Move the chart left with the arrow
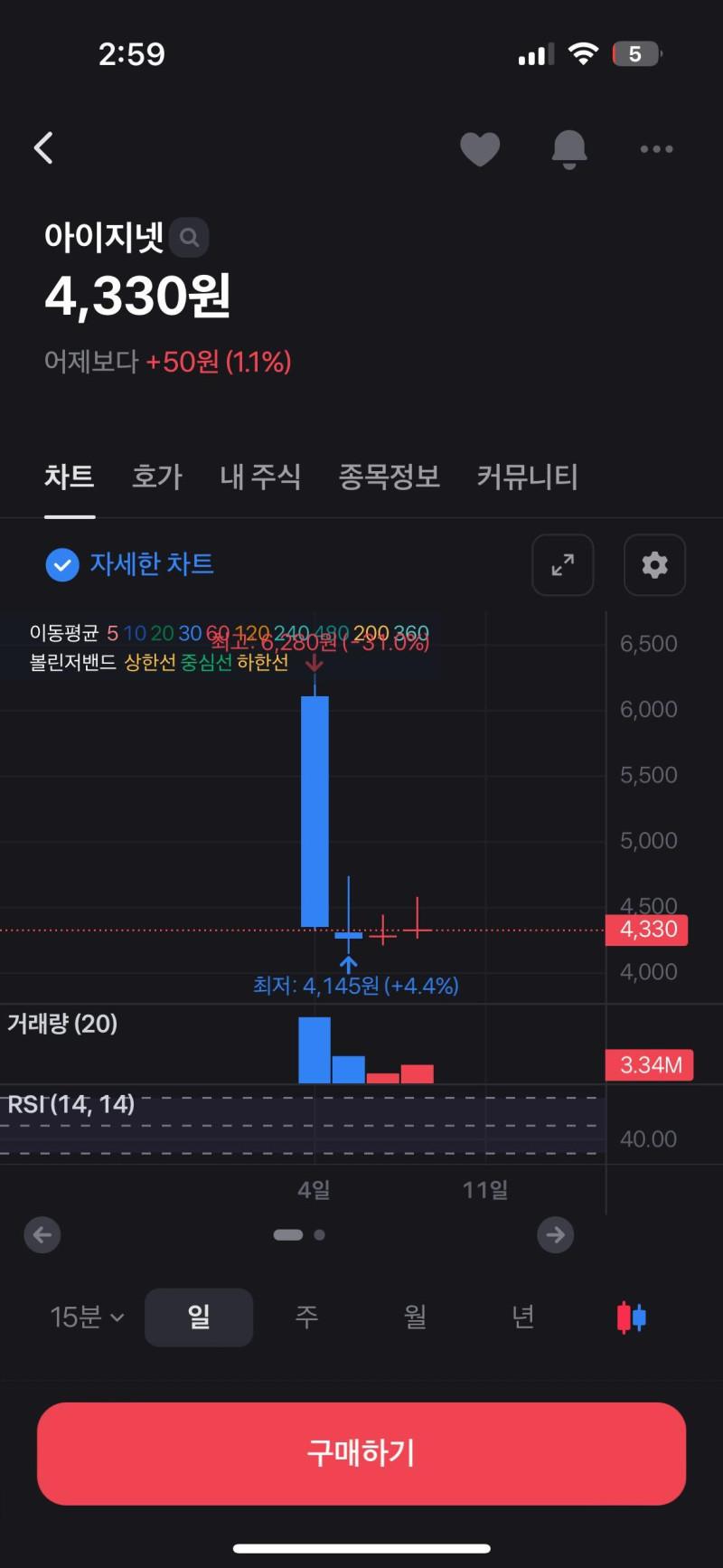Viewport: 723px width, 1568px height. coord(42,1234)
